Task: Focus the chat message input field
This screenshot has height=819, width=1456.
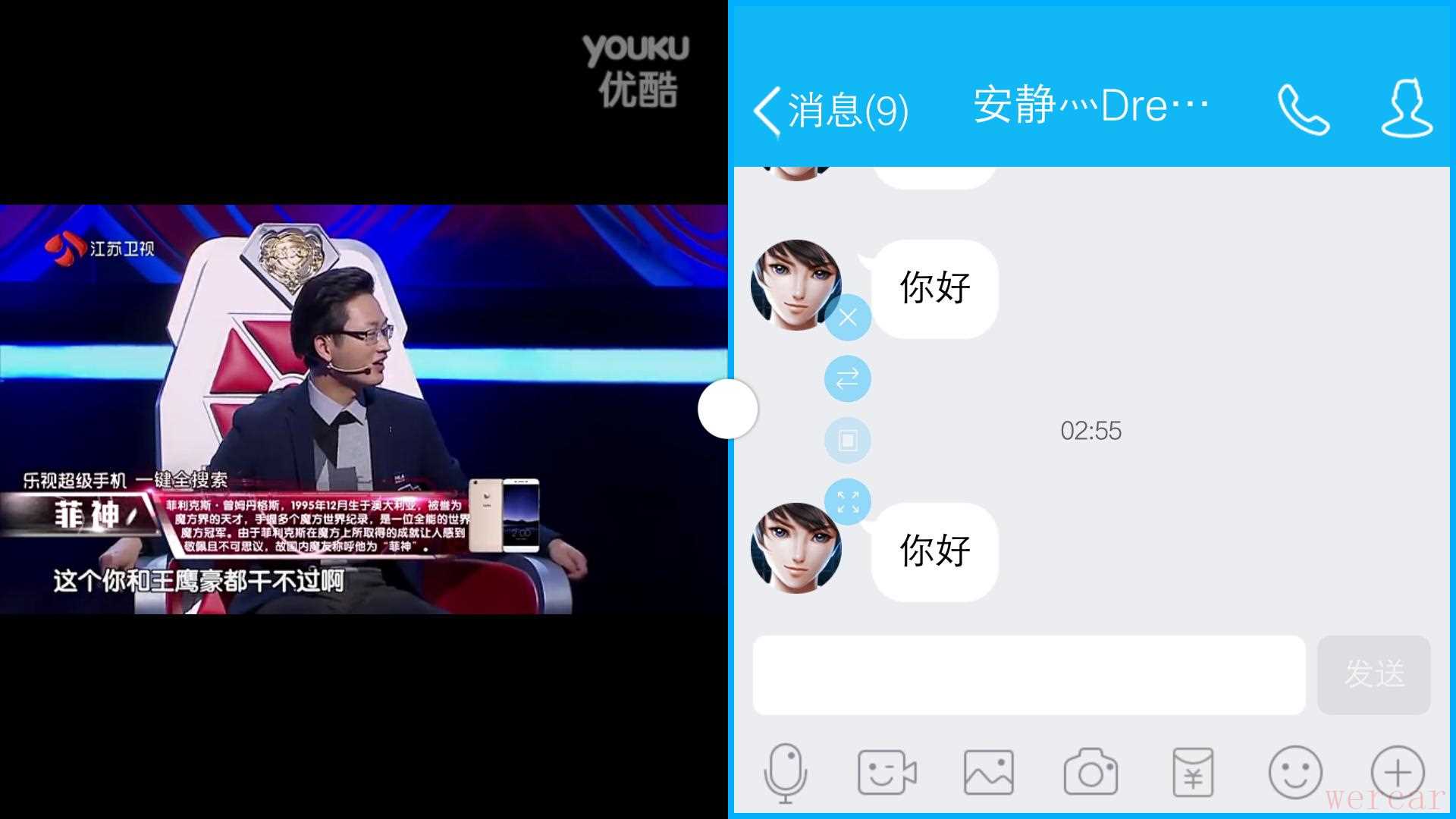Action: (1028, 675)
